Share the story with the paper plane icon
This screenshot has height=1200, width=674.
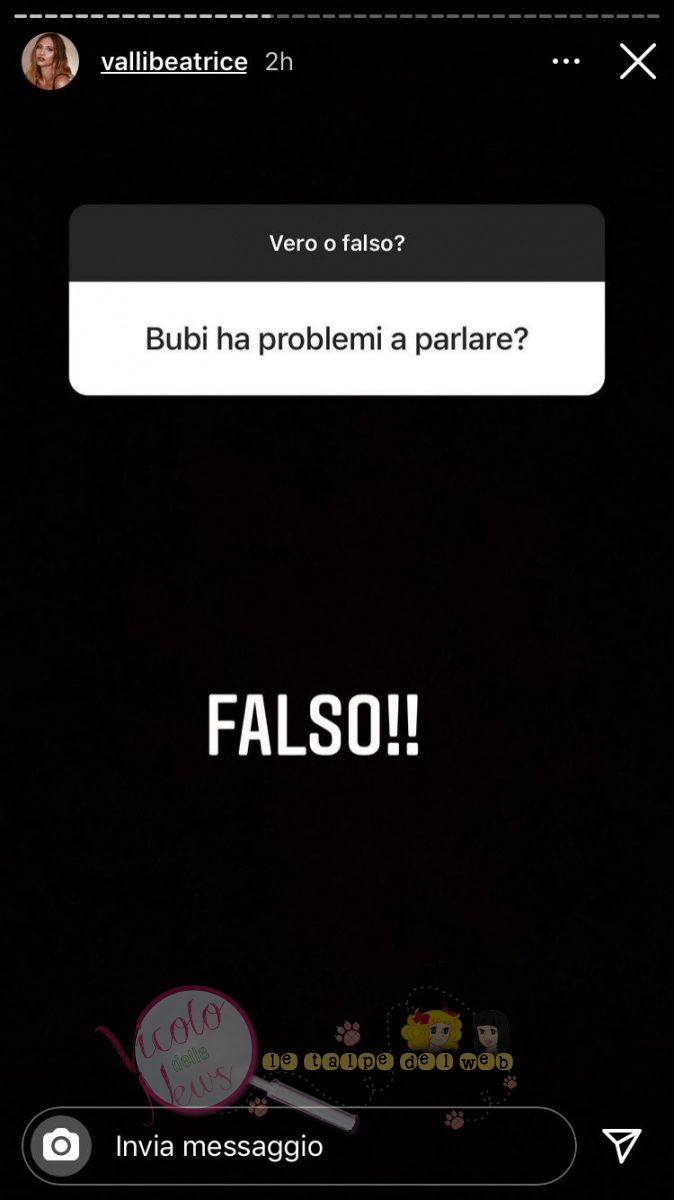(x=621, y=1146)
